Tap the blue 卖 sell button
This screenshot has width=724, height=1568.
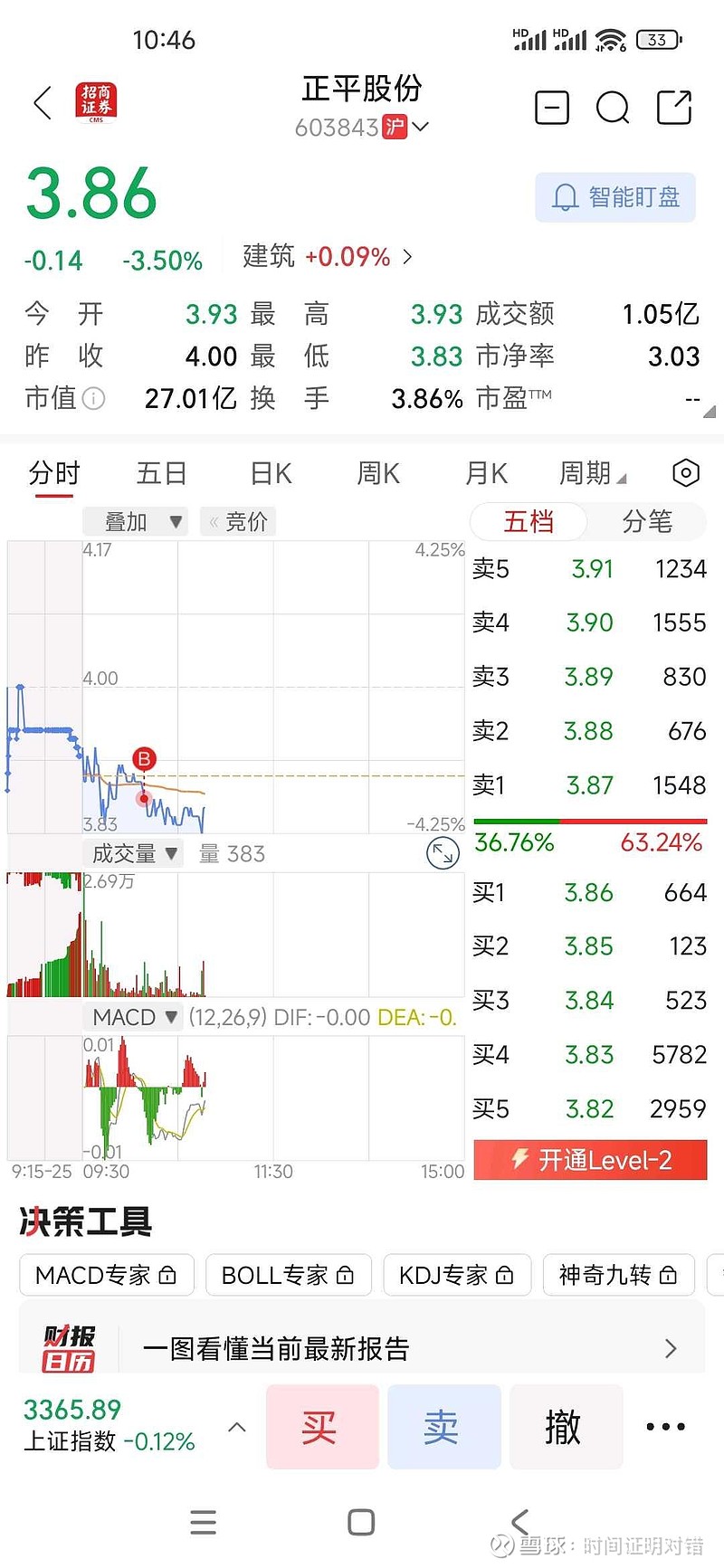(443, 1427)
